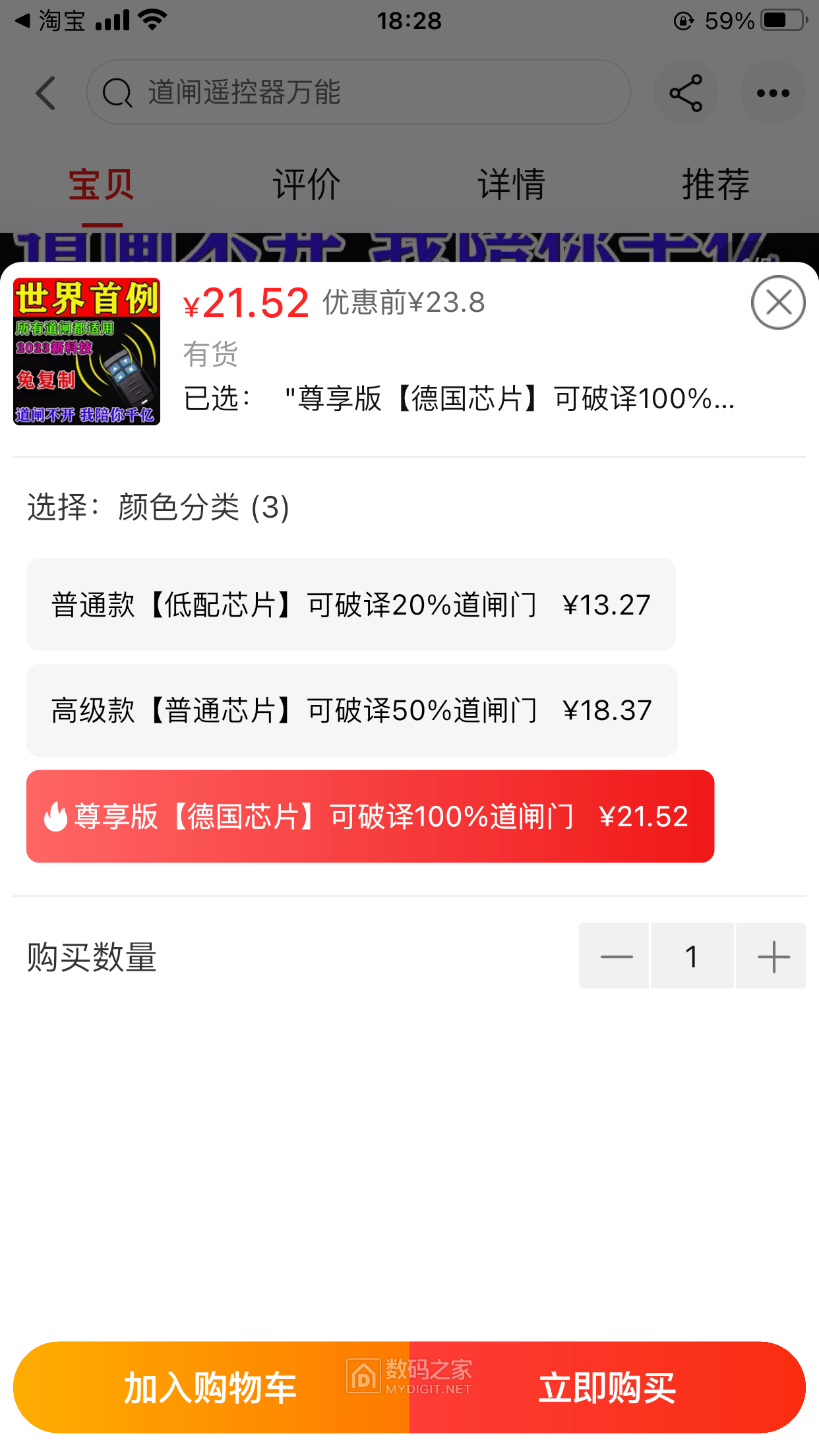Screen dimensions: 819x1456
Task: Increase purchase quantity with plus button
Action: 772,956
